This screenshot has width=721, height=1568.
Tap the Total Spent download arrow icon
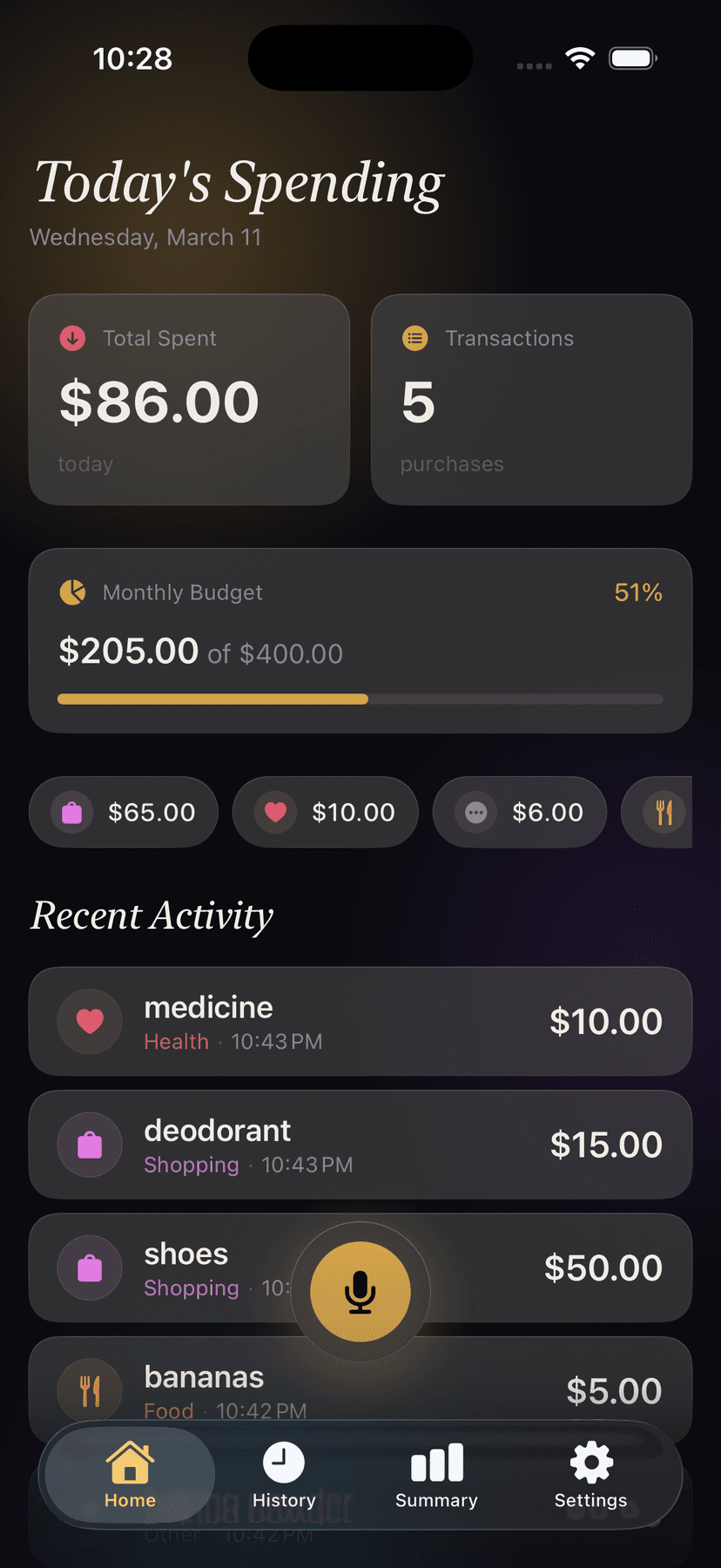pos(73,338)
